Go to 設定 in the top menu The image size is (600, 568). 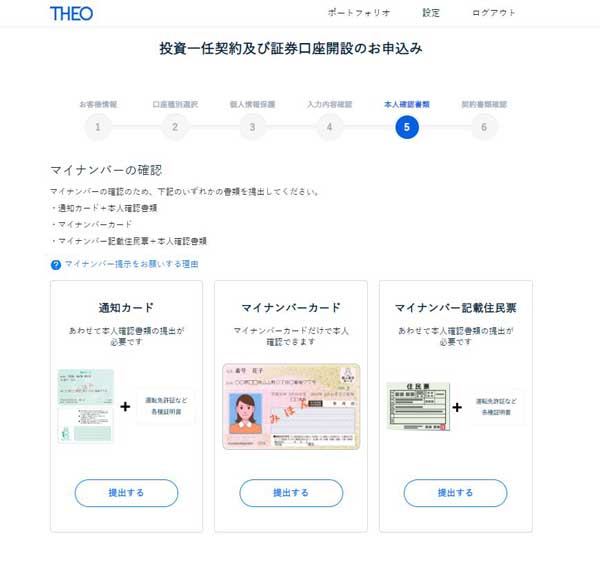pos(431,13)
